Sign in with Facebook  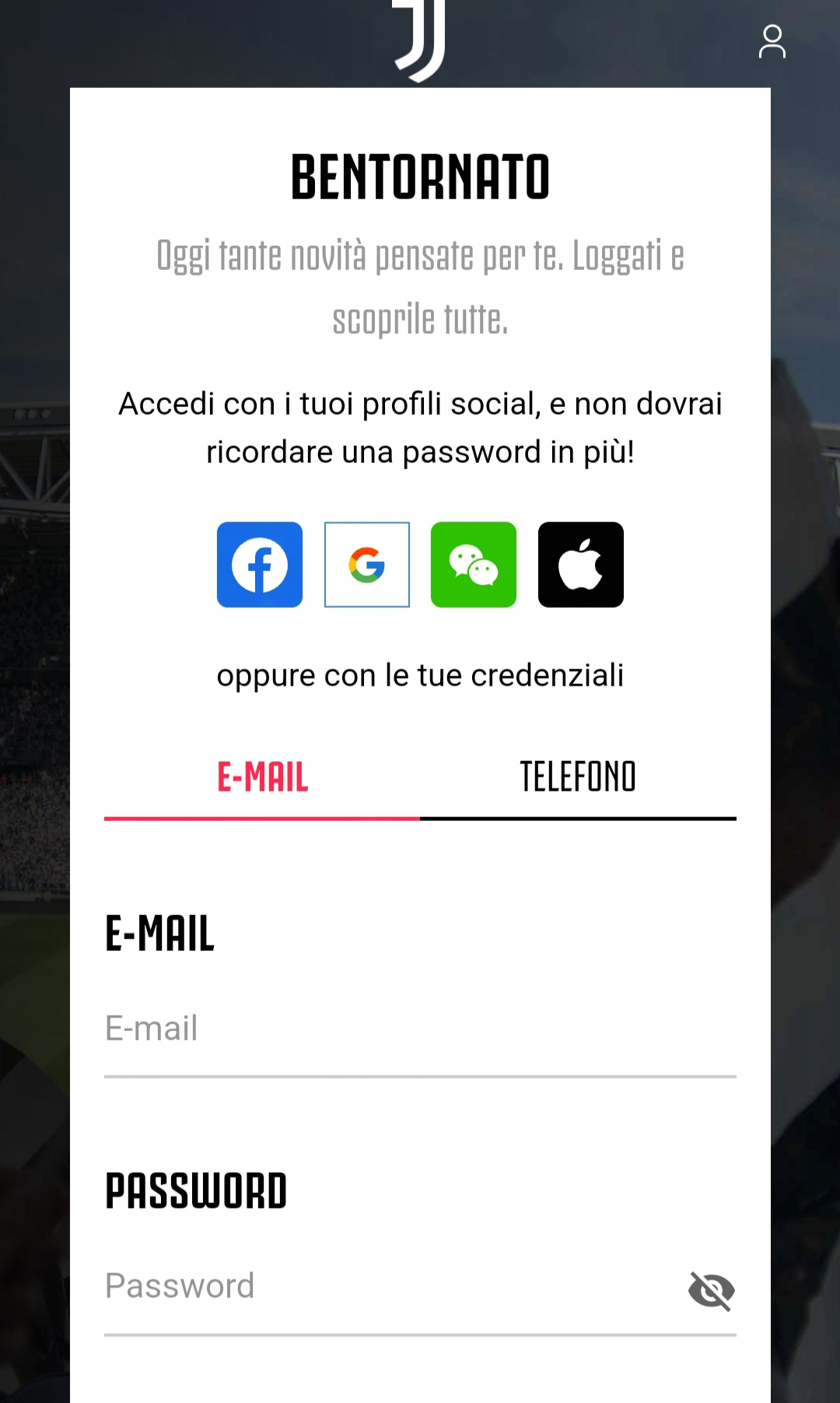point(260,565)
